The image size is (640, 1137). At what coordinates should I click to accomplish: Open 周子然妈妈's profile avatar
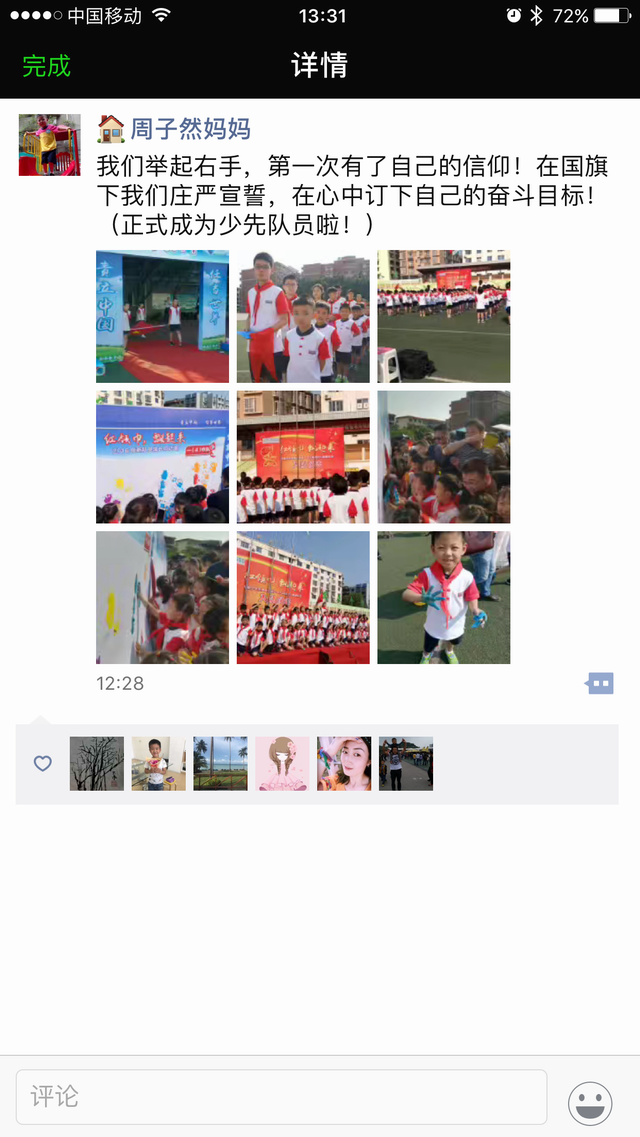coord(49,145)
